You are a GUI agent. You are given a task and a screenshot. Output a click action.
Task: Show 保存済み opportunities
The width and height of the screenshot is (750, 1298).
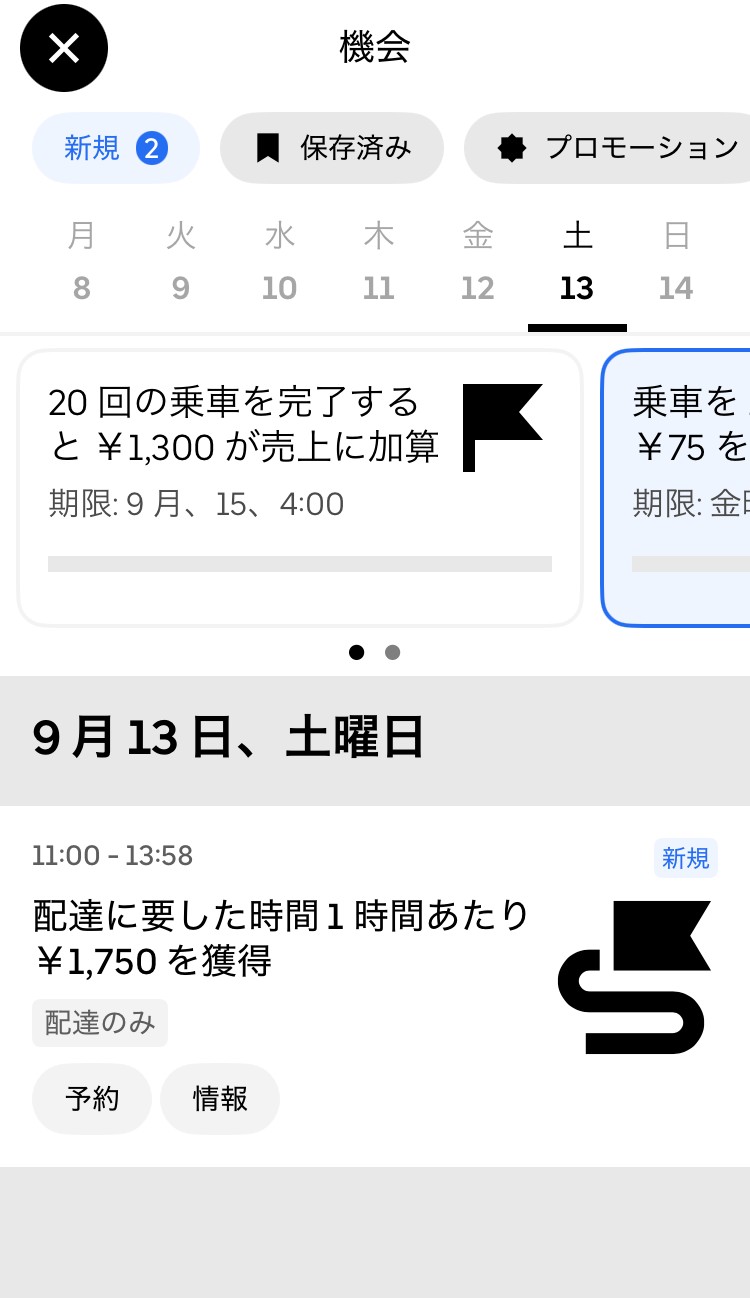click(x=332, y=148)
